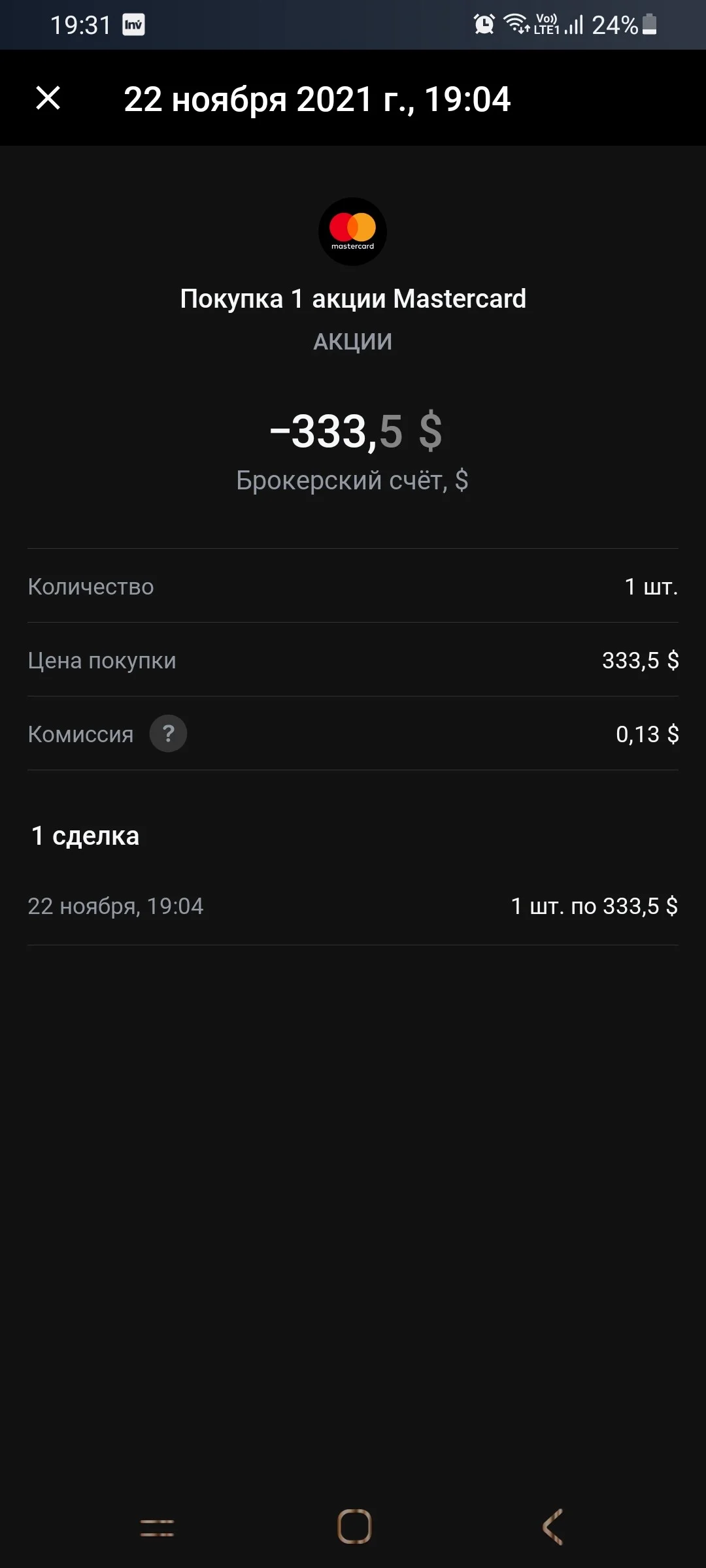Open the recent apps view

(158, 1527)
